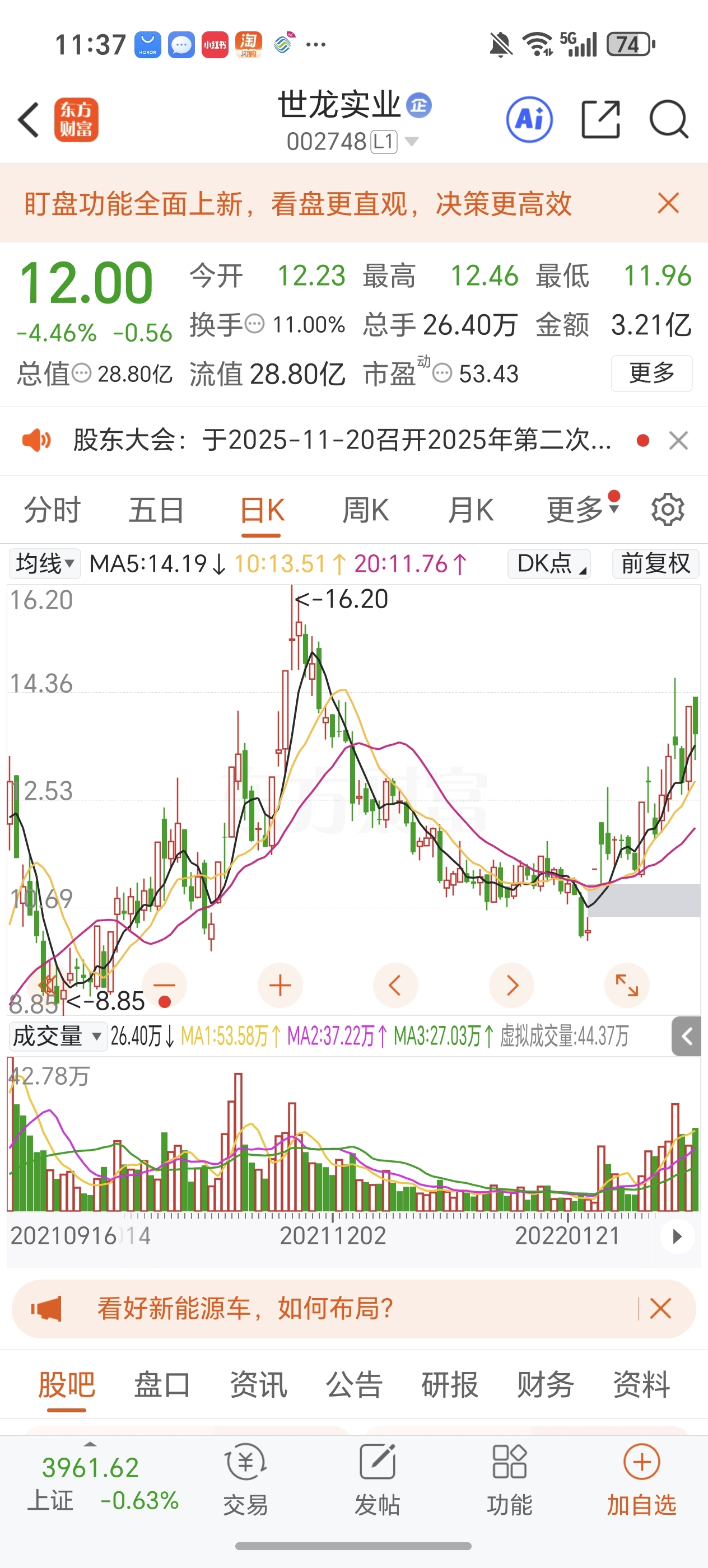Expand the 均线 indicator dropdown
The image size is (708, 1568).
tap(44, 564)
